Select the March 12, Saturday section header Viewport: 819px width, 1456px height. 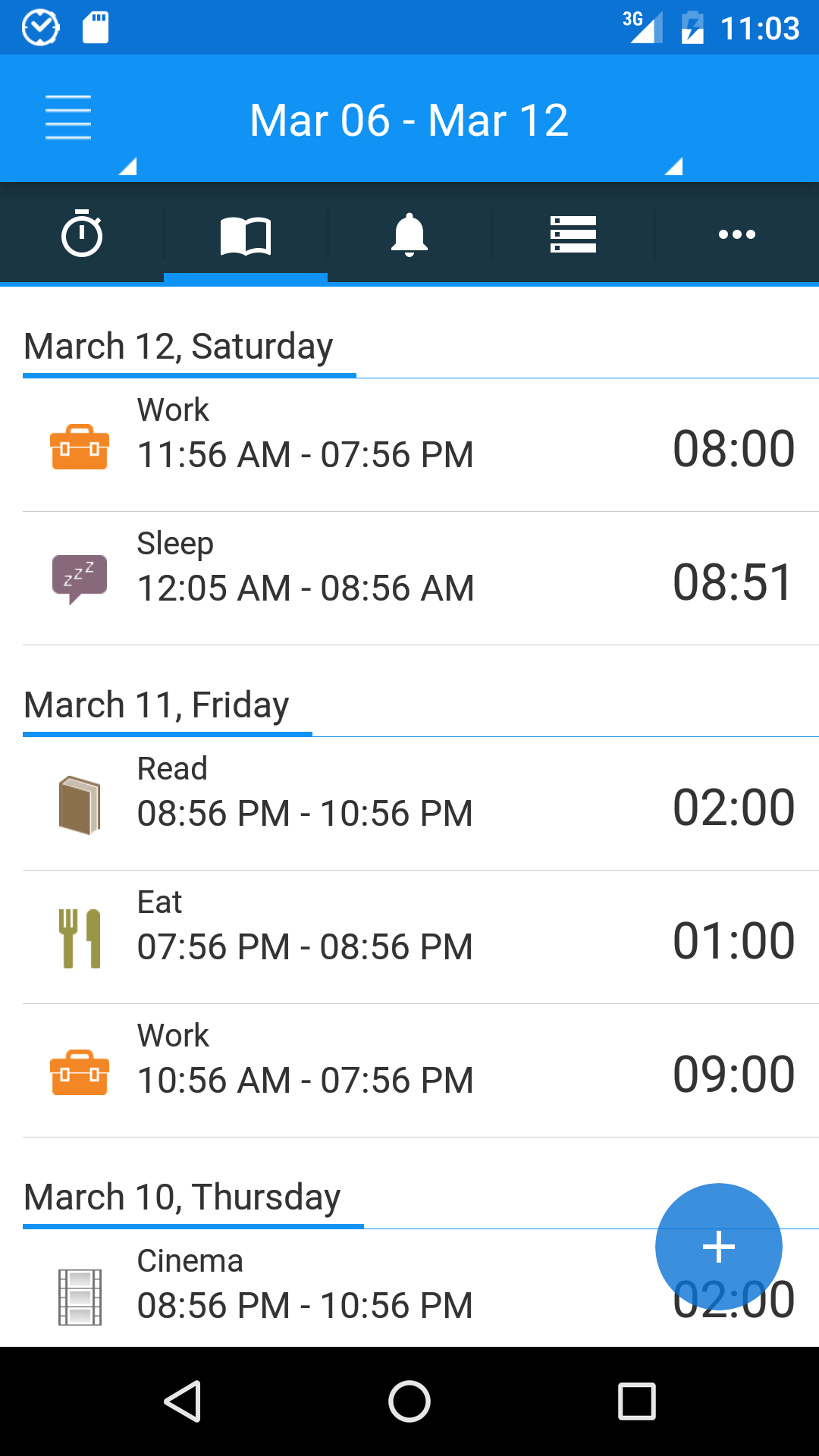[178, 346]
